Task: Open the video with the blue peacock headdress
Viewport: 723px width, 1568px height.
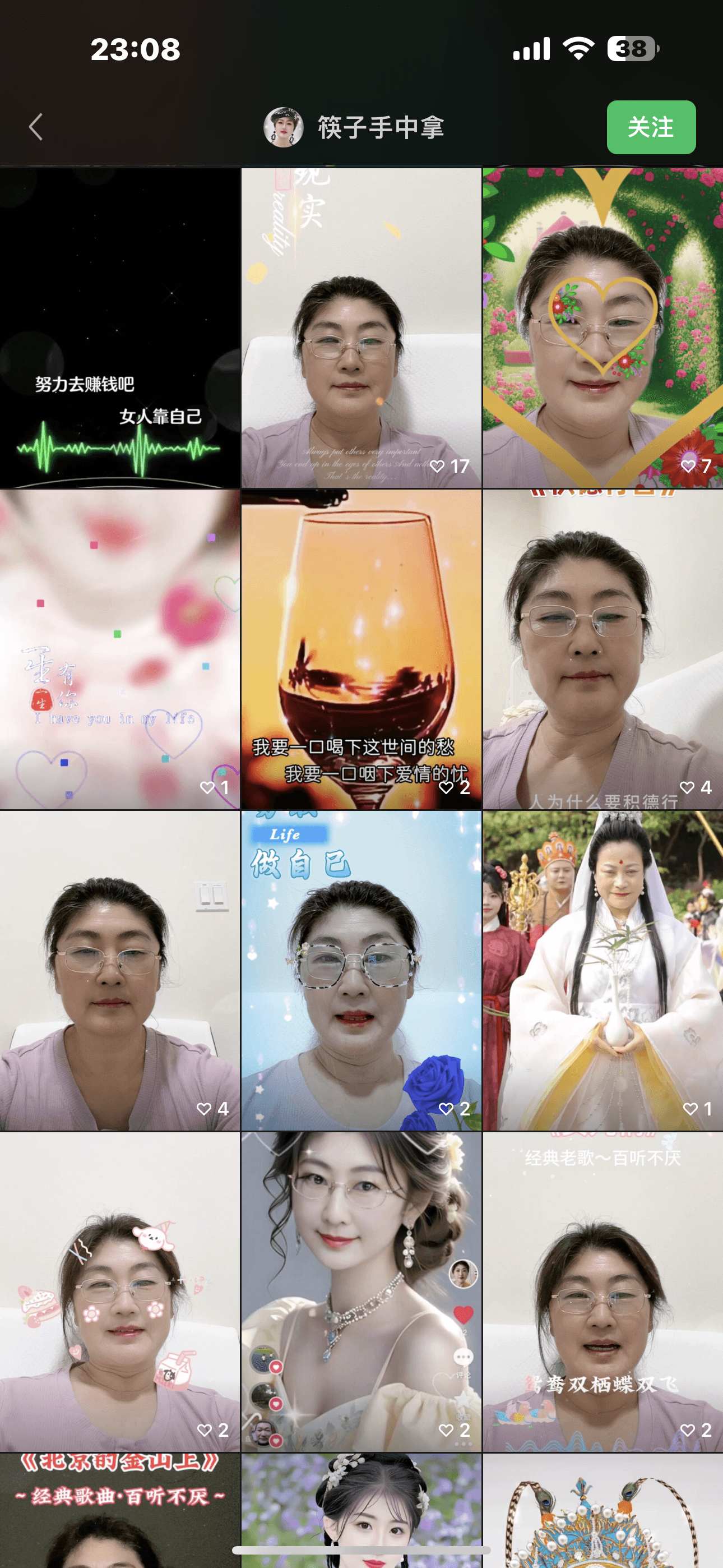Action: point(602,1510)
